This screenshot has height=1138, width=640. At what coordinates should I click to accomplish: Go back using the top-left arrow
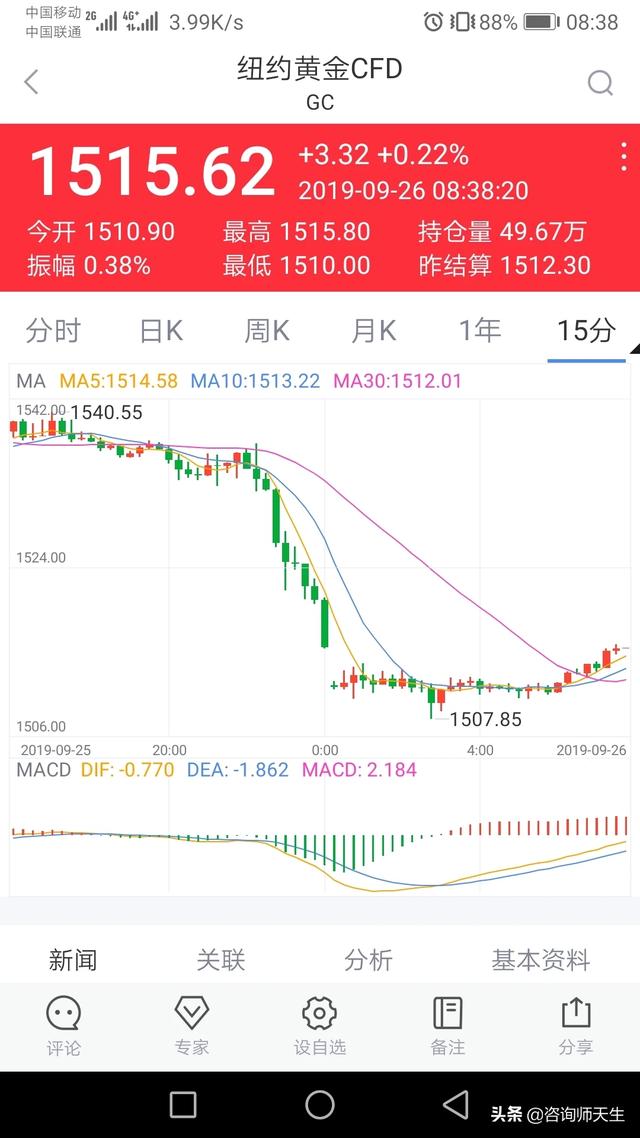(x=31, y=83)
